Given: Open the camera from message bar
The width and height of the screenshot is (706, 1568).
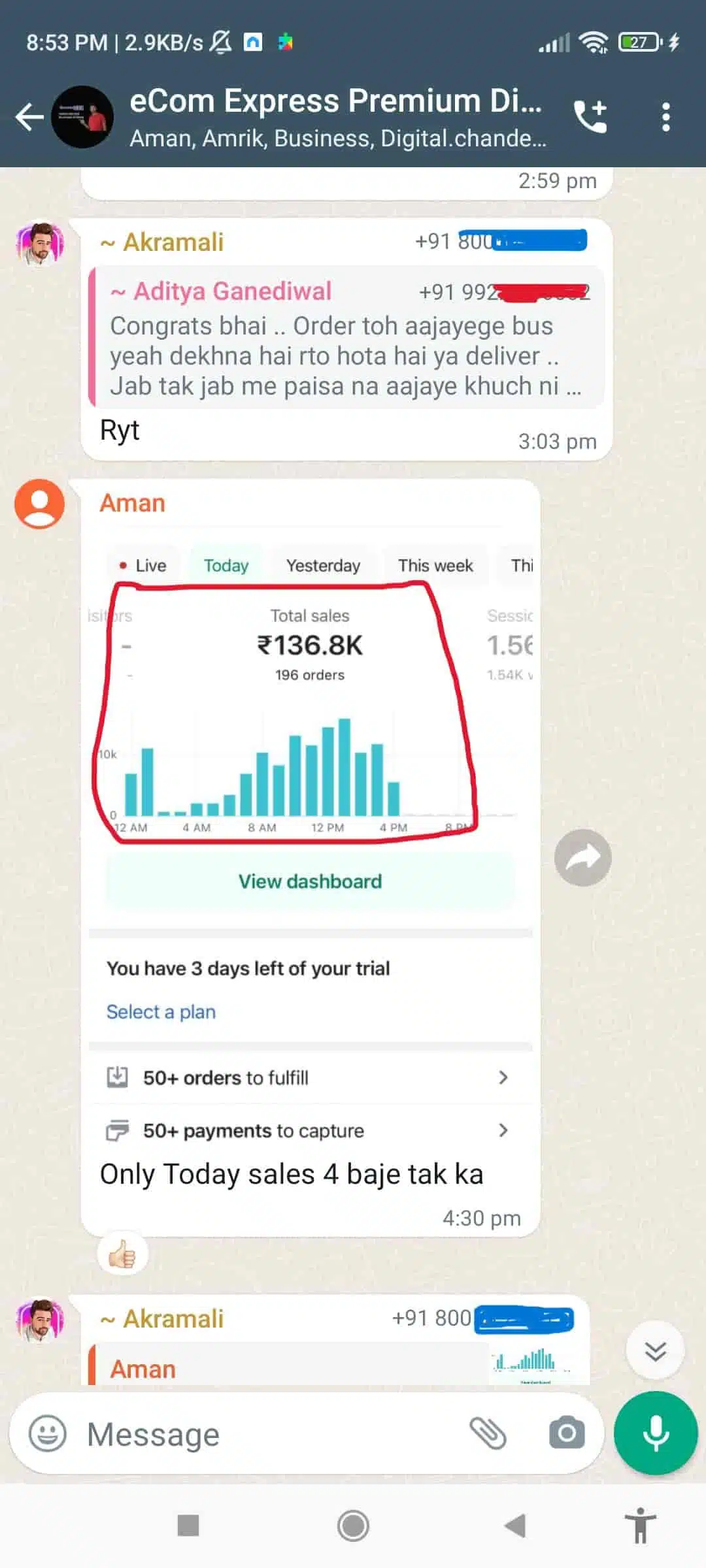Looking at the screenshot, I should [x=567, y=1433].
